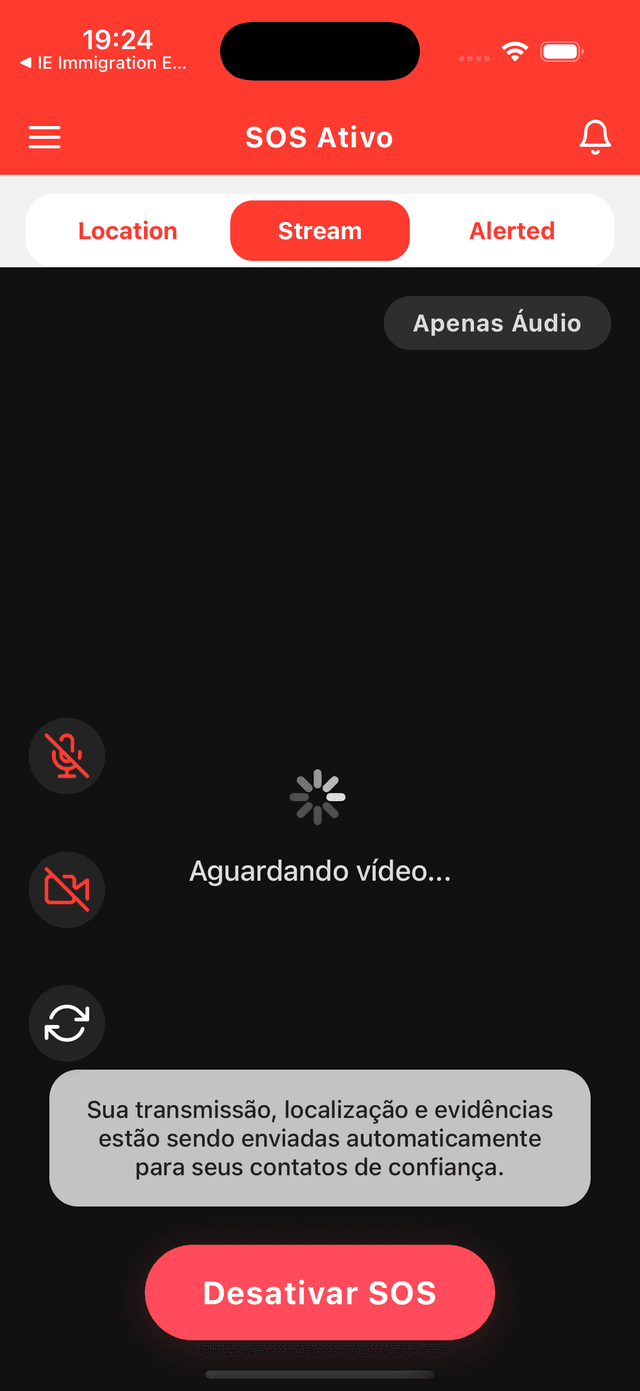This screenshot has width=640, height=1391.
Task: Open the hamburger drawer menu
Action: (45, 137)
